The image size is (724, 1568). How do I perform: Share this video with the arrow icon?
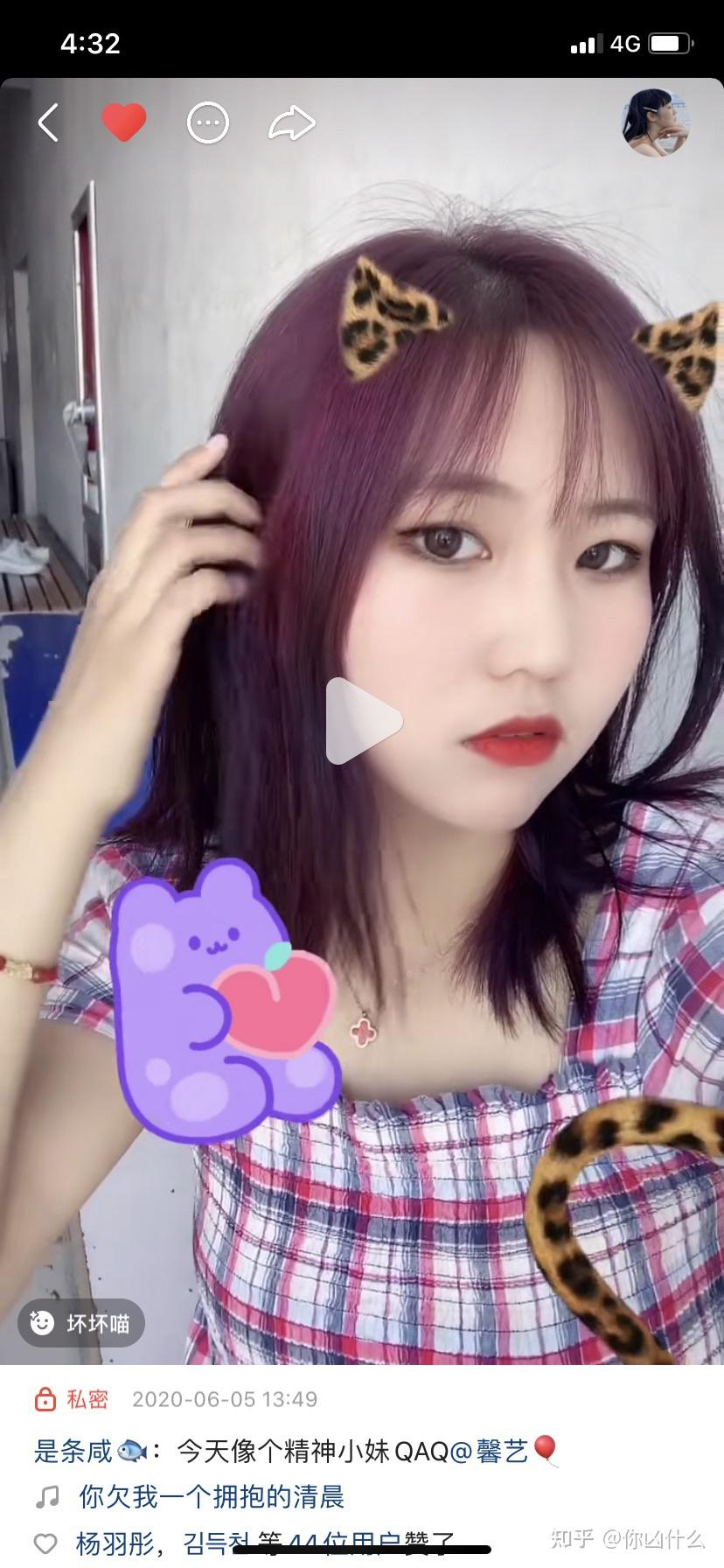pos(291,123)
